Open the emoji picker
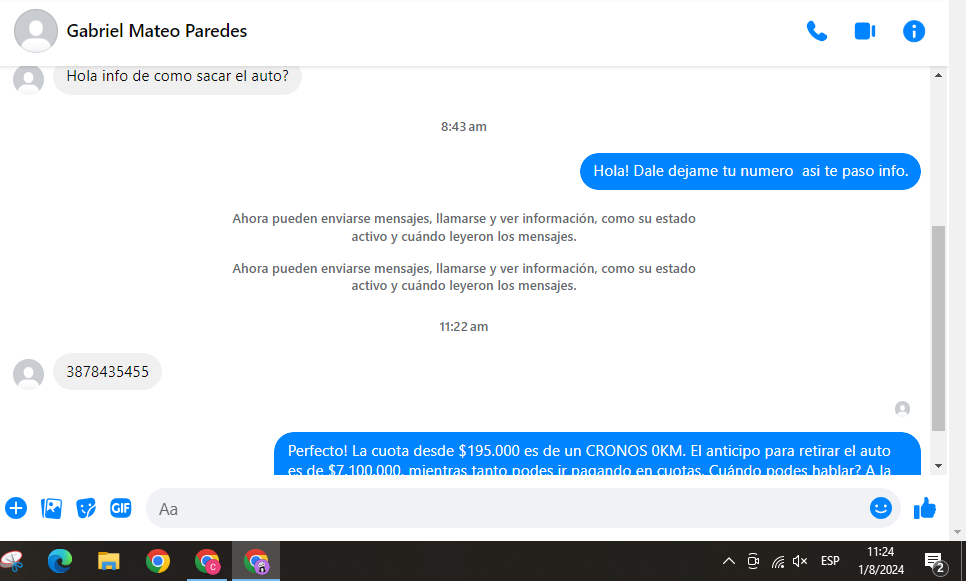Image resolution: width=966 pixels, height=581 pixels. coord(880,508)
